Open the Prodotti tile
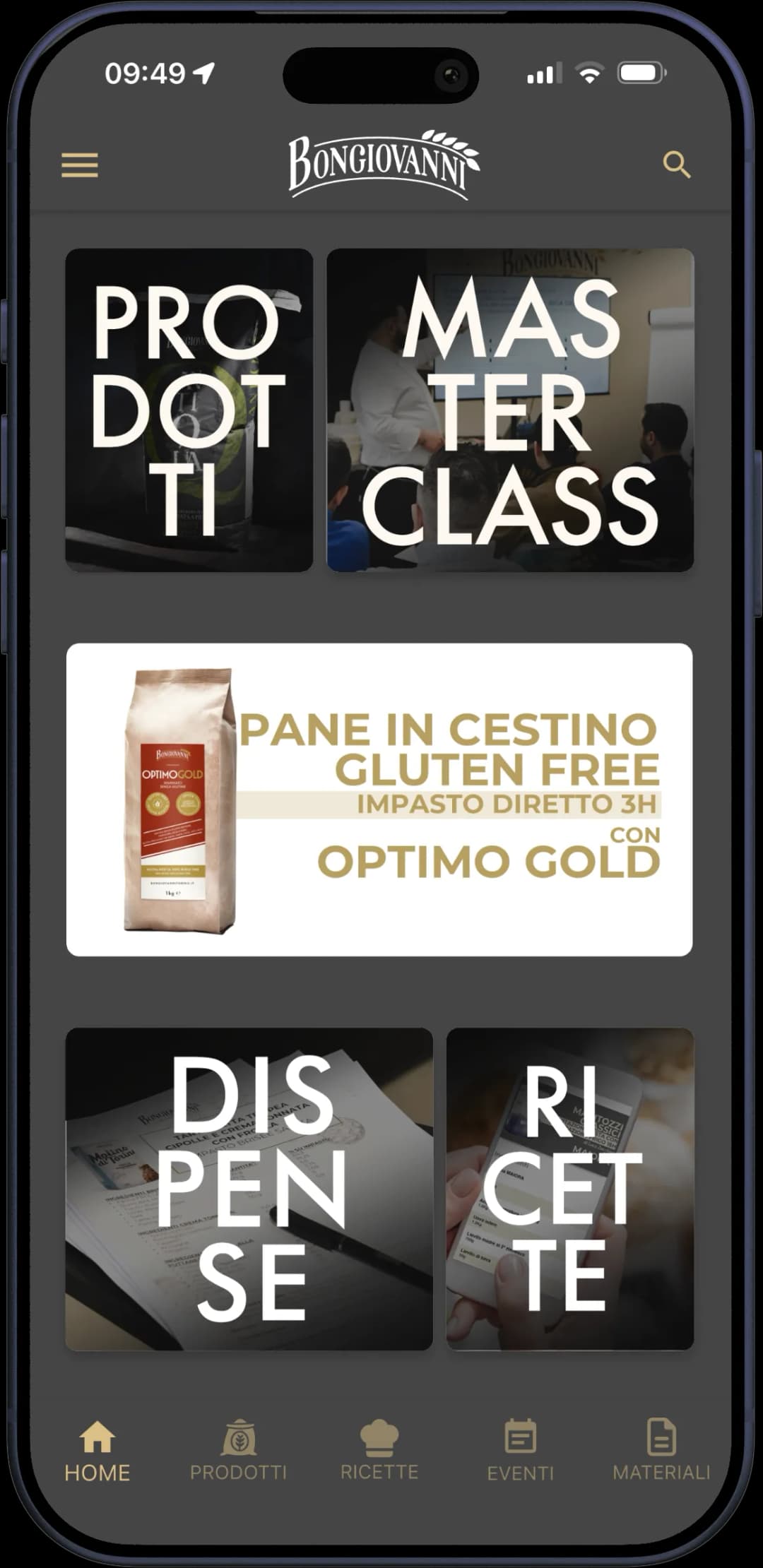Screen dimensions: 763x1568 189,410
